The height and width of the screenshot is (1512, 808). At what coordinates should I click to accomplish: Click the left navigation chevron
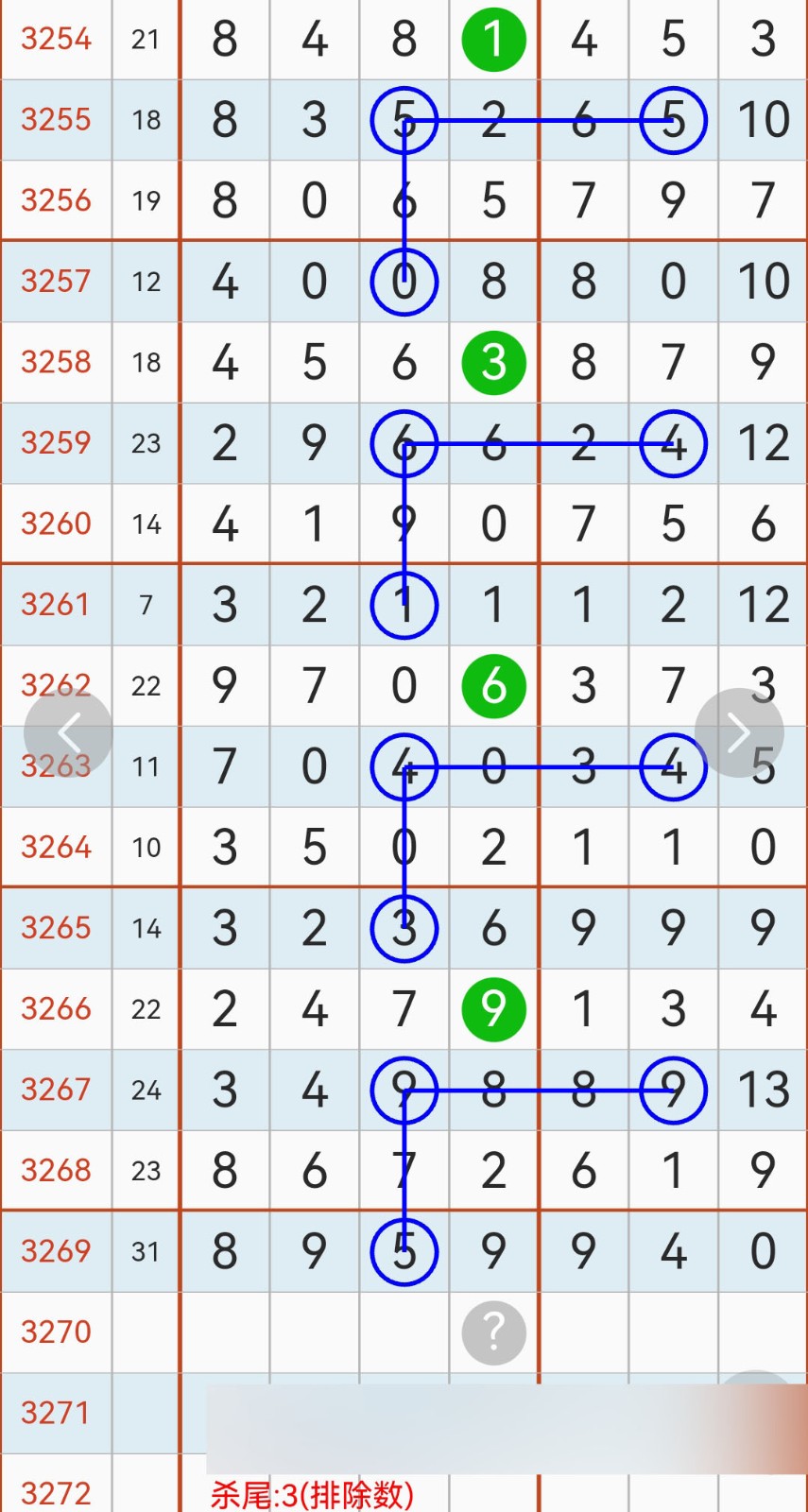[x=68, y=731]
